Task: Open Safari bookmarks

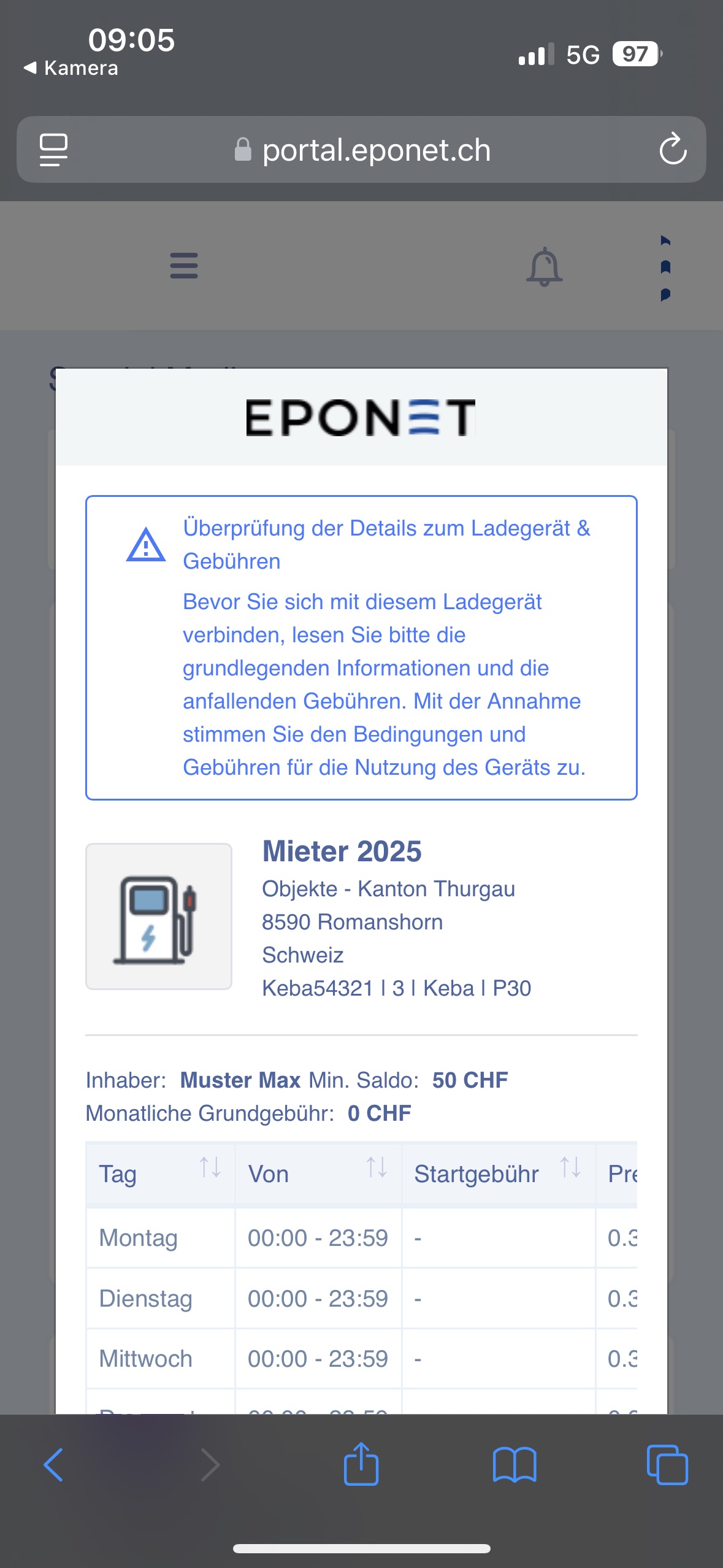Action: pyautogui.click(x=515, y=1464)
